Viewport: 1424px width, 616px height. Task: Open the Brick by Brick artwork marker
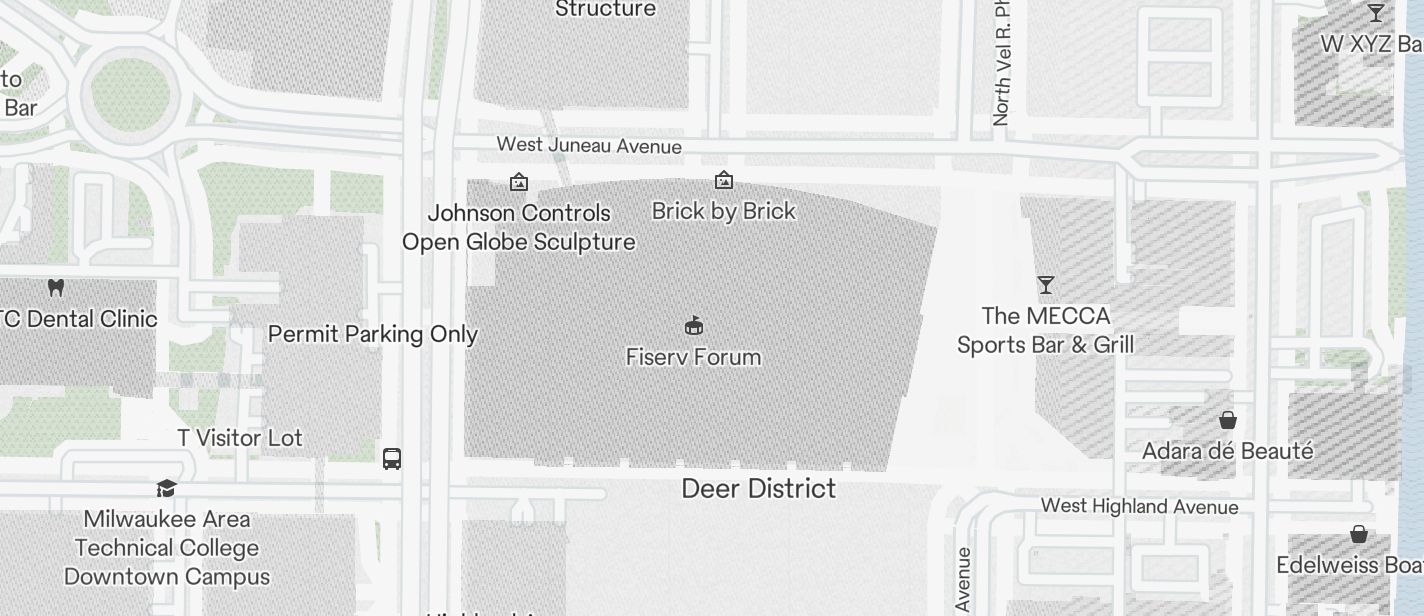[x=724, y=181]
